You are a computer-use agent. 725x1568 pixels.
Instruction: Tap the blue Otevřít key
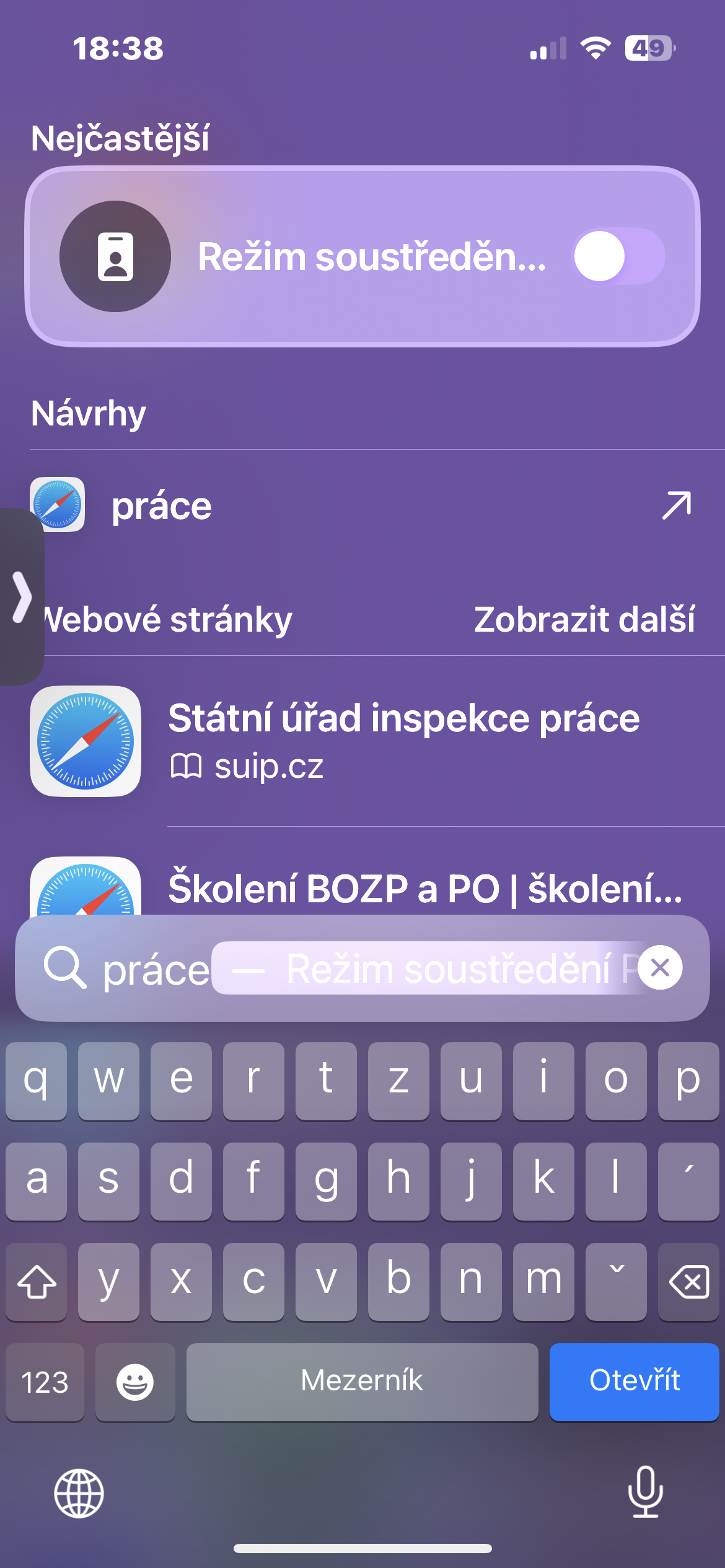tap(634, 1381)
